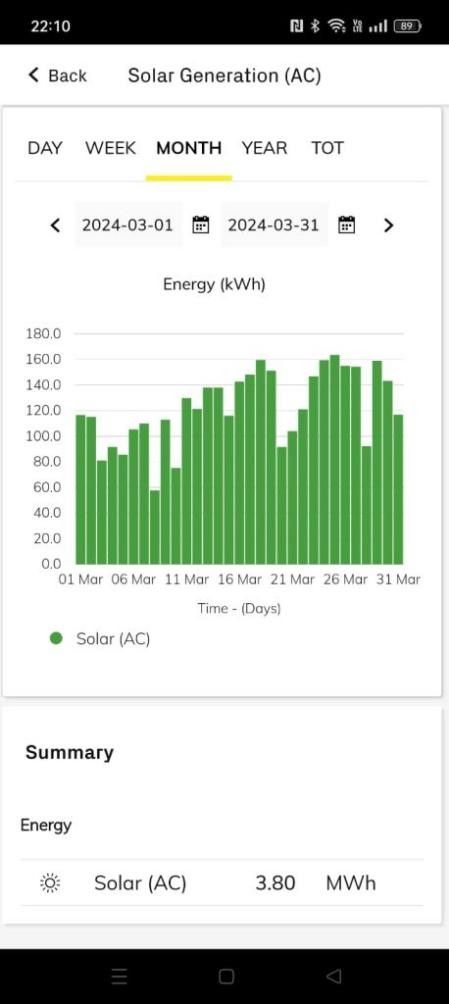Viewport: 449px width, 1004px height.
Task: Select the MONTH tab
Action: (189, 148)
